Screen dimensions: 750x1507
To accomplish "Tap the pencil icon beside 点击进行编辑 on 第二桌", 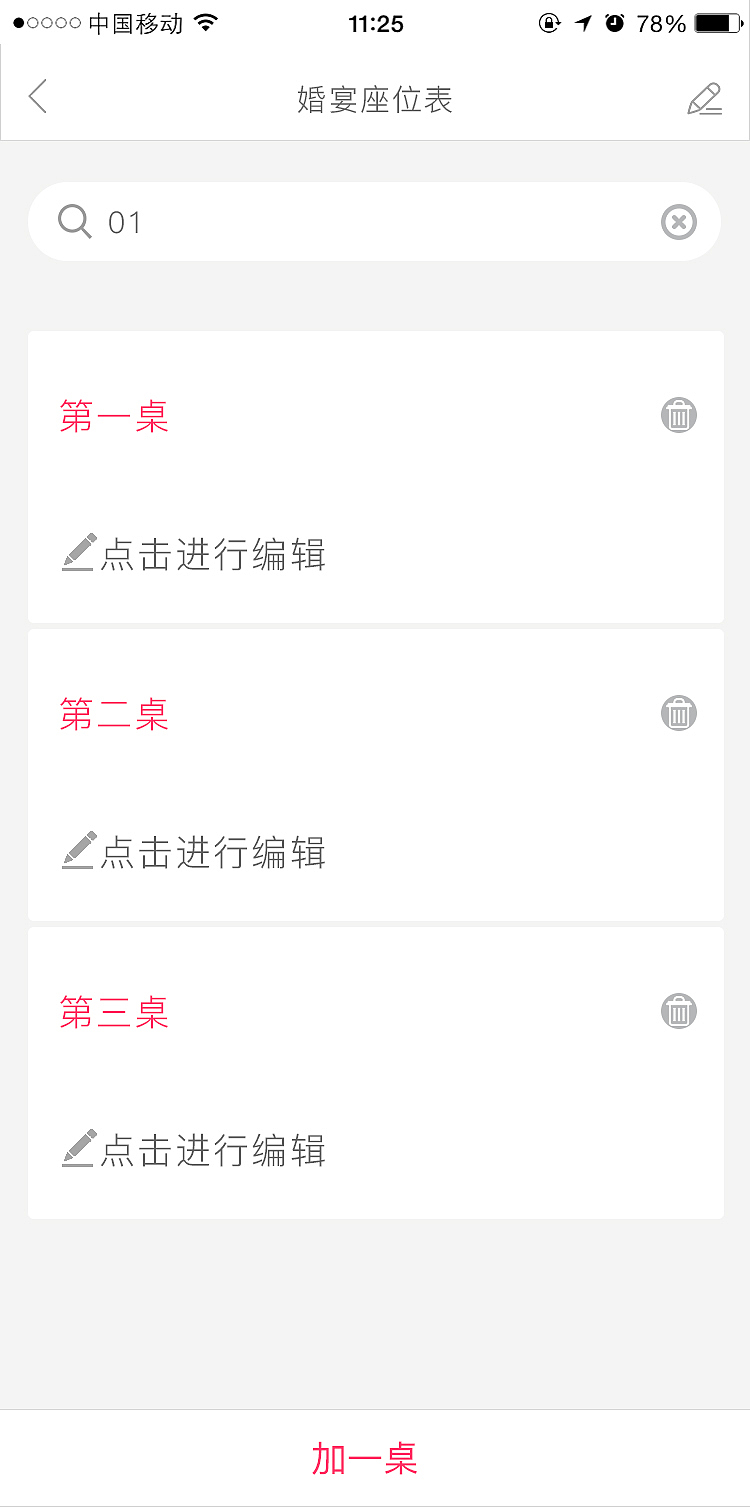I will (x=76, y=850).
